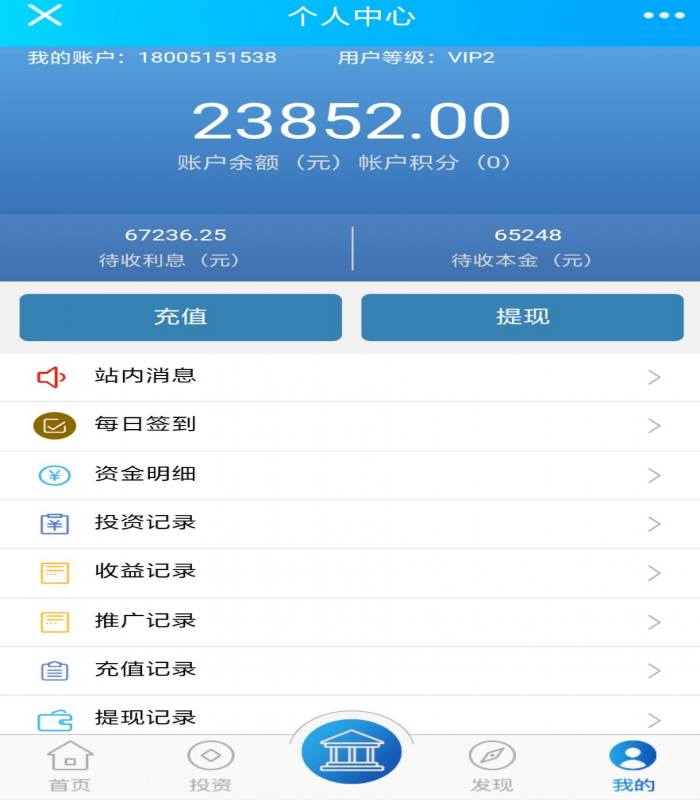The height and width of the screenshot is (800, 700).
Task: Open 投资记录 investment records
Action: [350, 523]
